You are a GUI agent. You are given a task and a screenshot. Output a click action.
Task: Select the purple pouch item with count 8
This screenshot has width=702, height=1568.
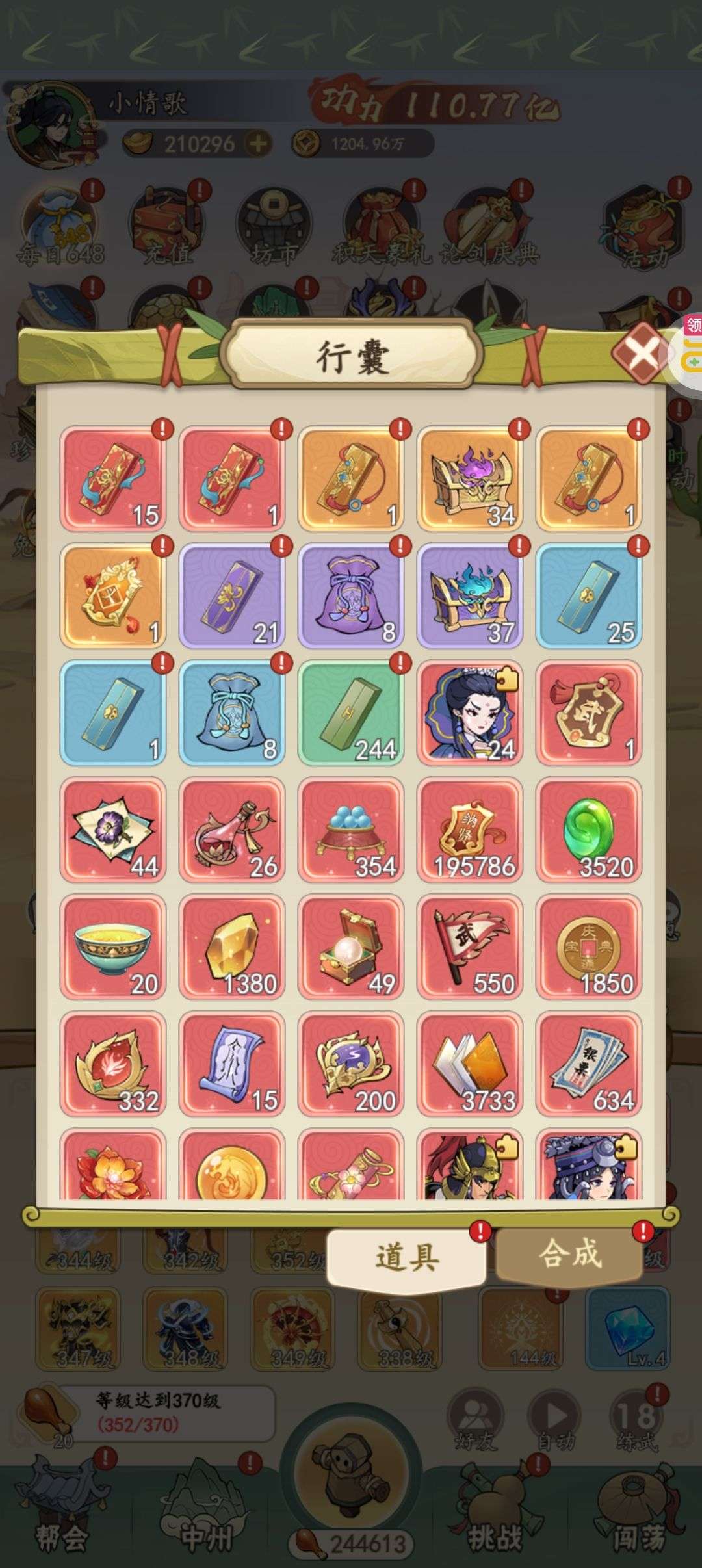(x=351, y=596)
